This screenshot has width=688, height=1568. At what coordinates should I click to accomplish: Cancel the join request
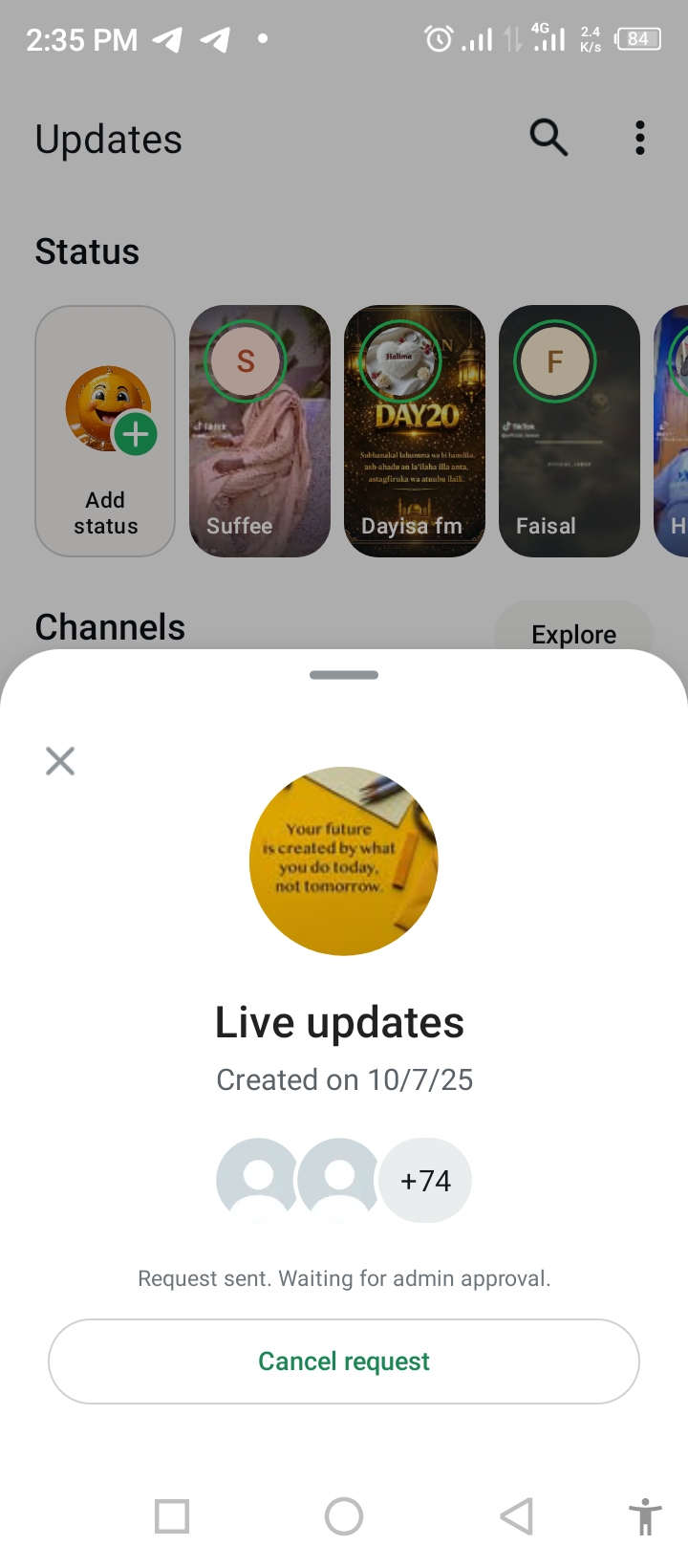[344, 1361]
